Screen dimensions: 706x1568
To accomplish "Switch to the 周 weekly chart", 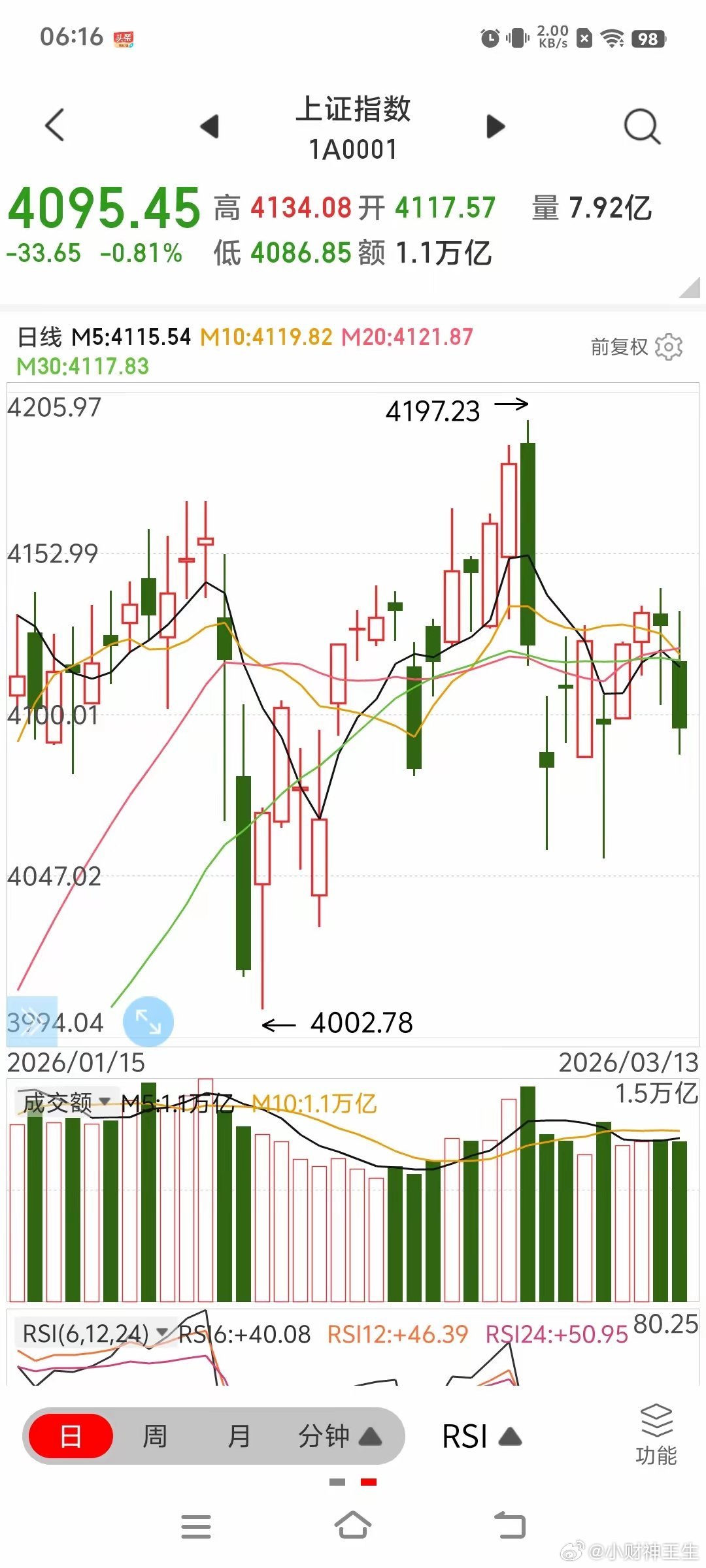I will pyautogui.click(x=155, y=1436).
